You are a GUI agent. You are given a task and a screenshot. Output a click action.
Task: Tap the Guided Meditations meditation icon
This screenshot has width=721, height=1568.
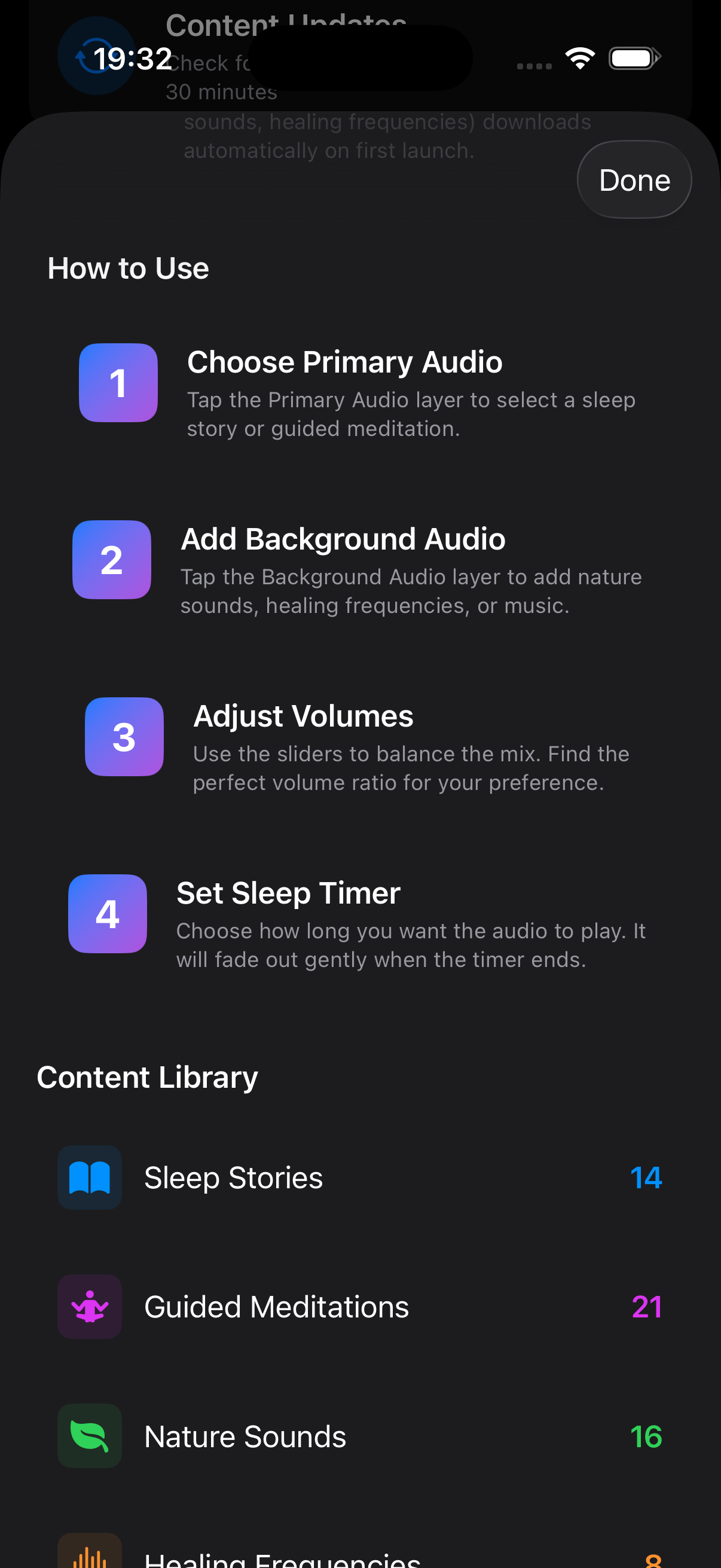(x=90, y=1306)
